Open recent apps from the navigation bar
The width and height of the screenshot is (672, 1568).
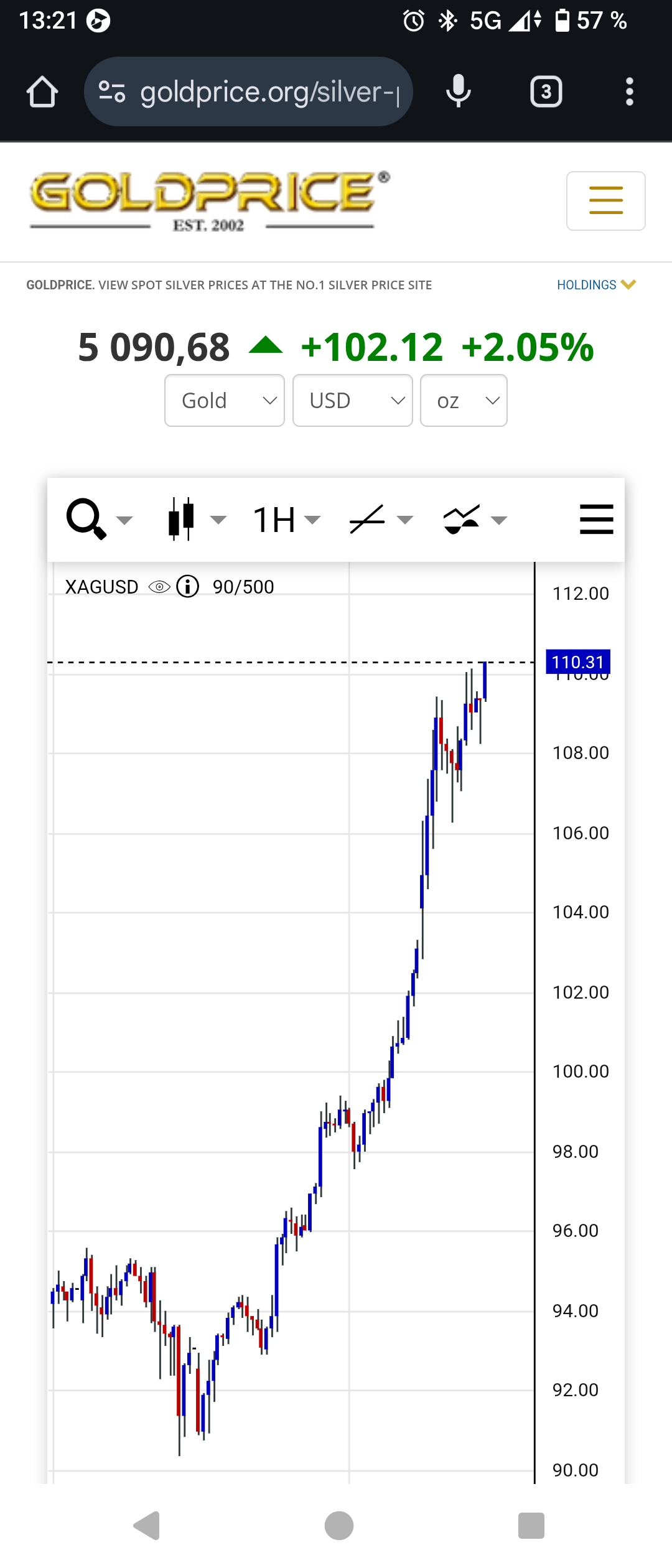[x=531, y=1526]
